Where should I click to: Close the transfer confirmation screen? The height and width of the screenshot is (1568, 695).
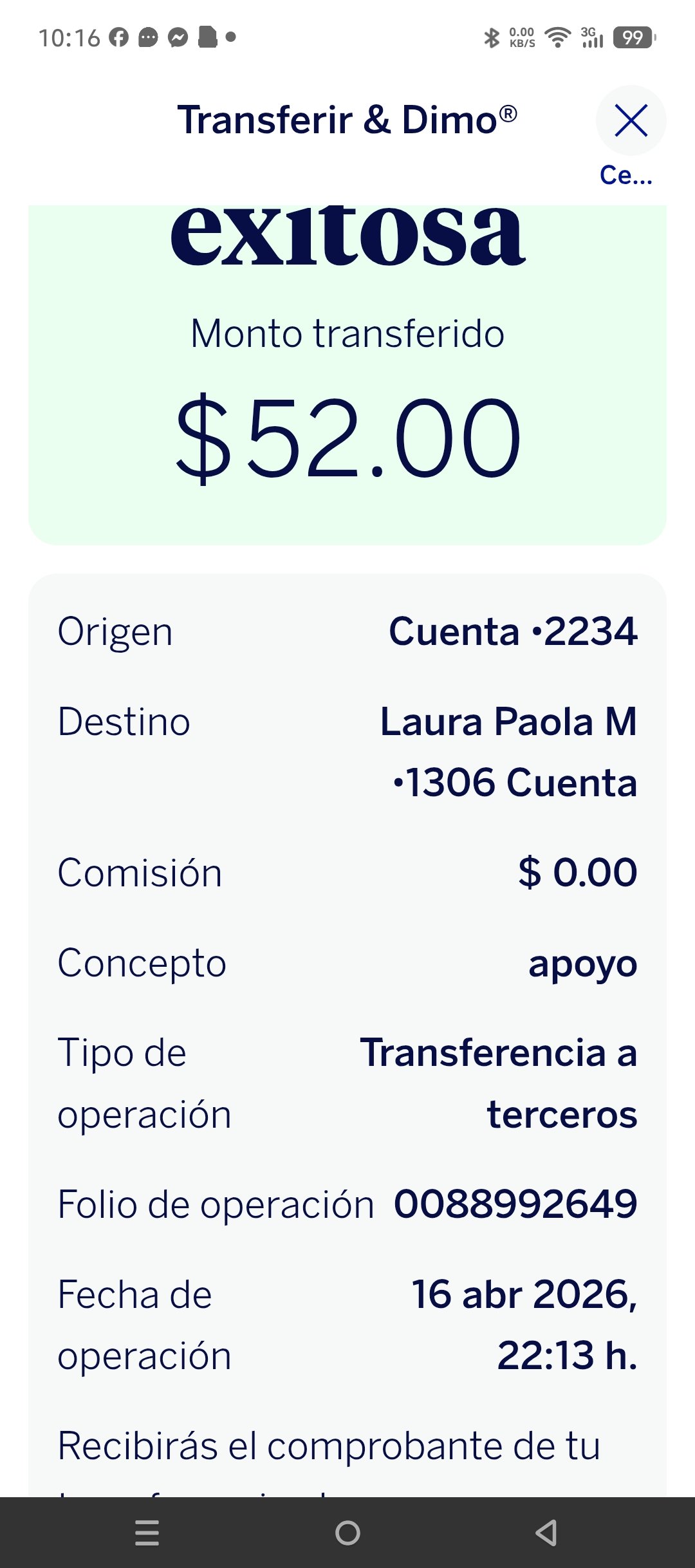(x=631, y=121)
